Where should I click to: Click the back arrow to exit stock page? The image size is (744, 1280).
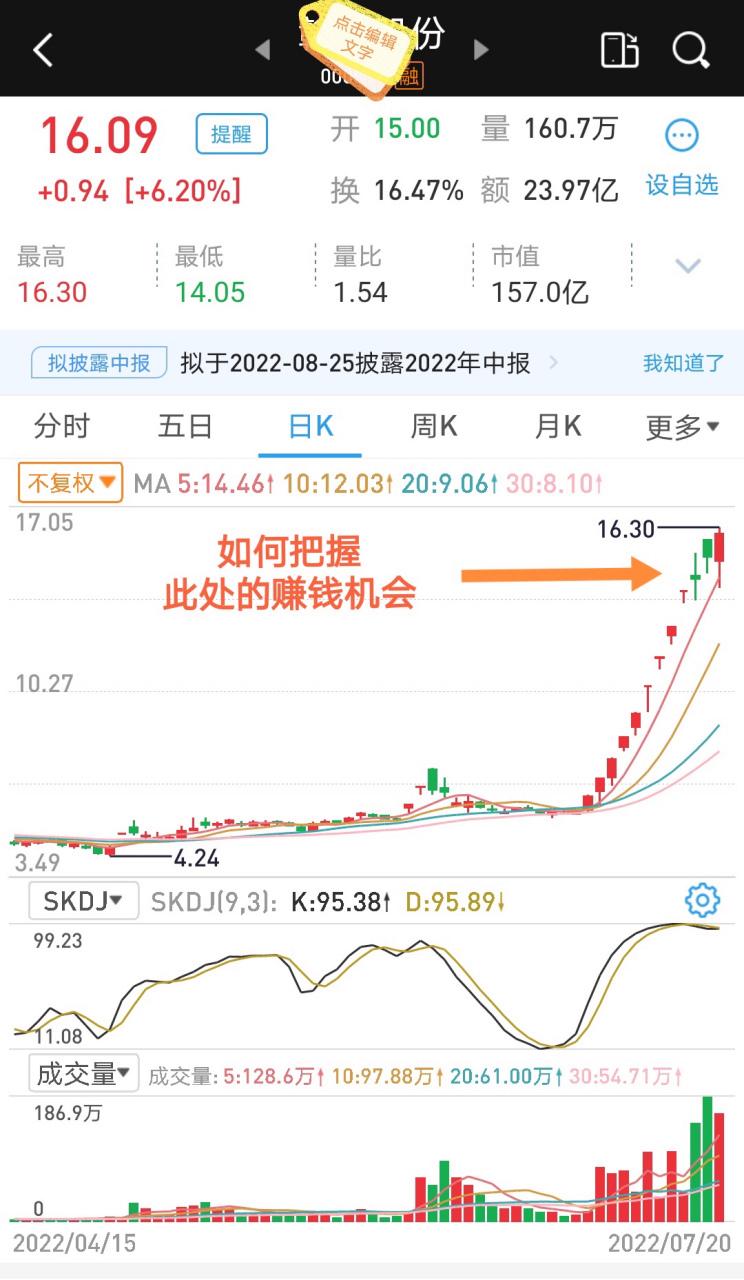(x=41, y=48)
